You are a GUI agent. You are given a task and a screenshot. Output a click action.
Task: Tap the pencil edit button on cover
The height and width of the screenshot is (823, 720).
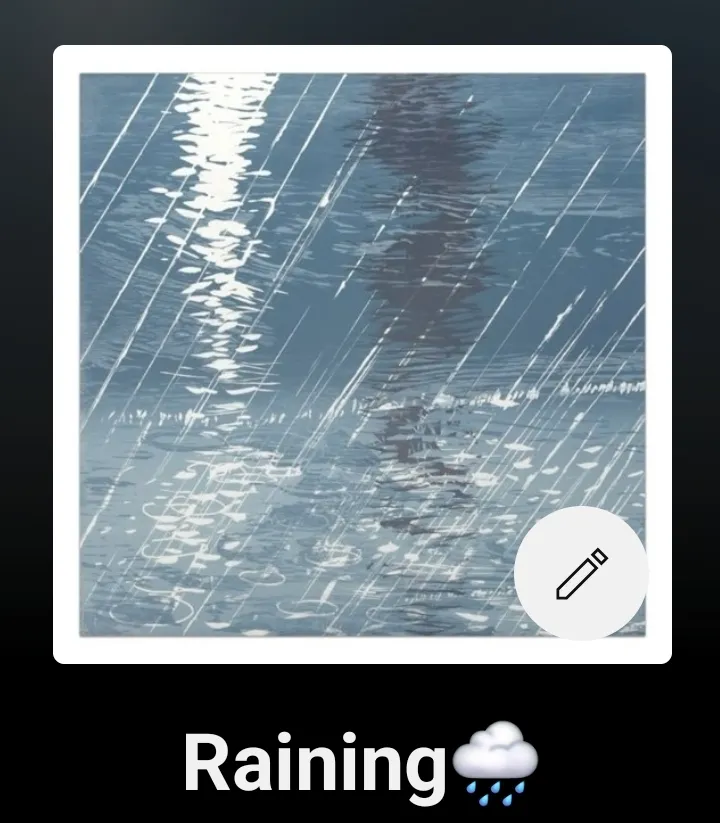pyautogui.click(x=581, y=574)
